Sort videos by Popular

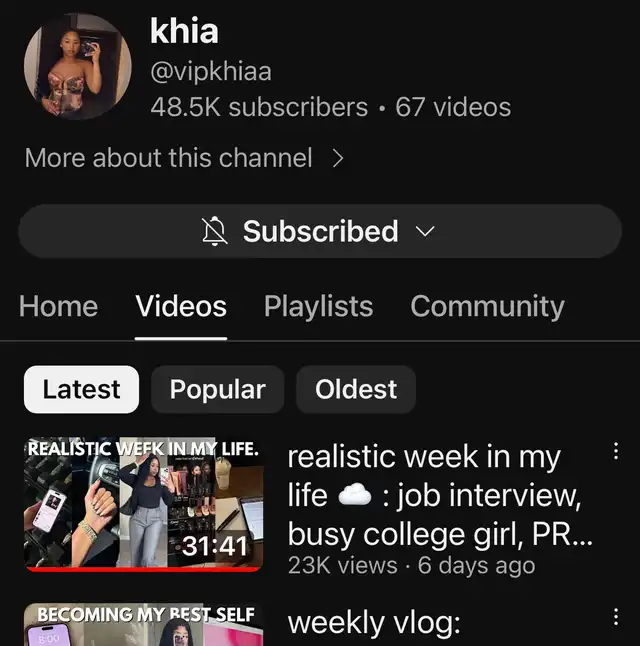(217, 389)
